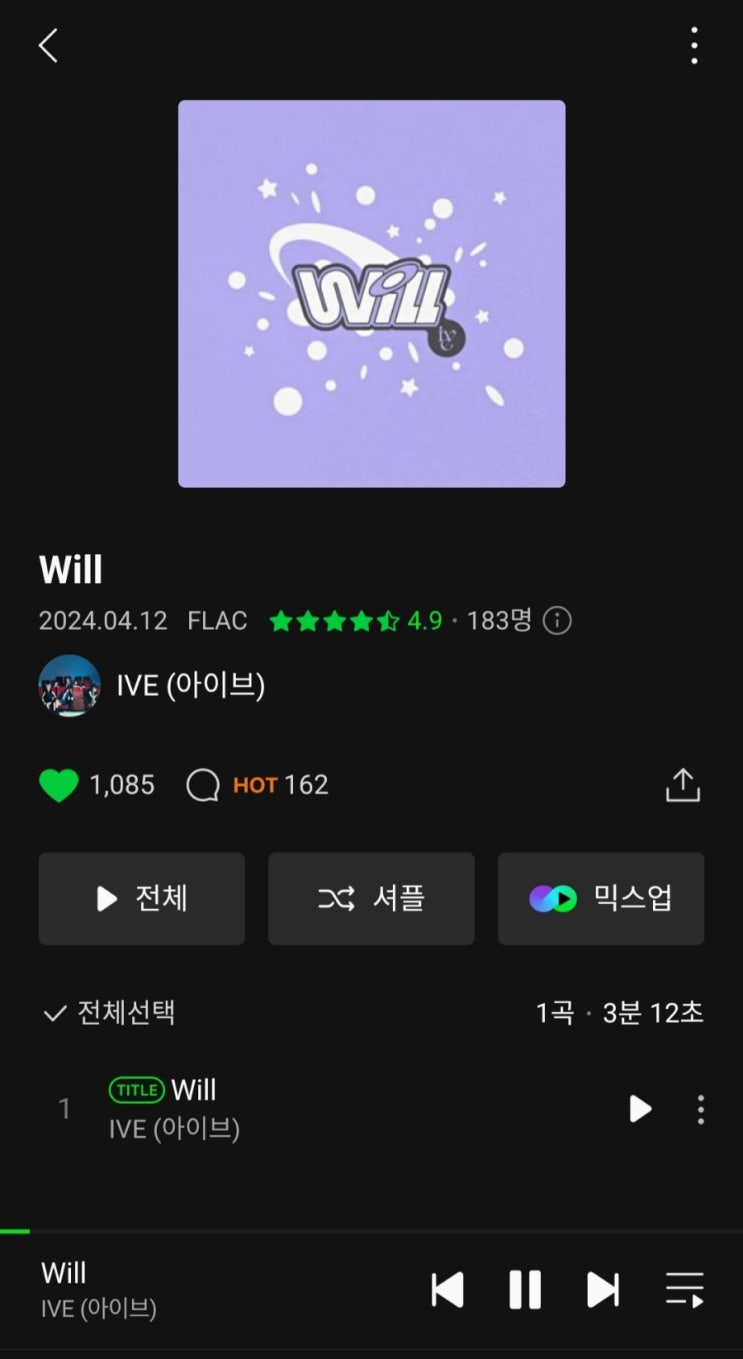The image size is (743, 1359).
Task: Pause the current song
Action: coord(525,1290)
